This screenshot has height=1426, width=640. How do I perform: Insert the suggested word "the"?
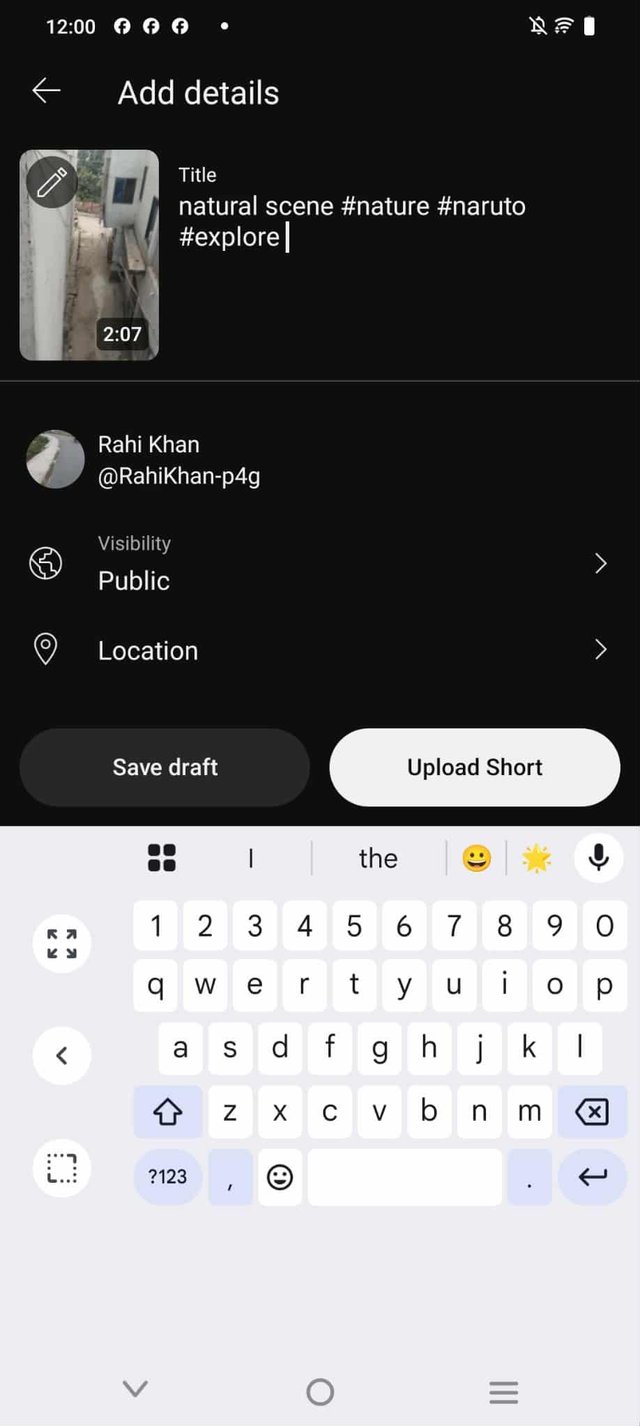pyautogui.click(x=378, y=858)
